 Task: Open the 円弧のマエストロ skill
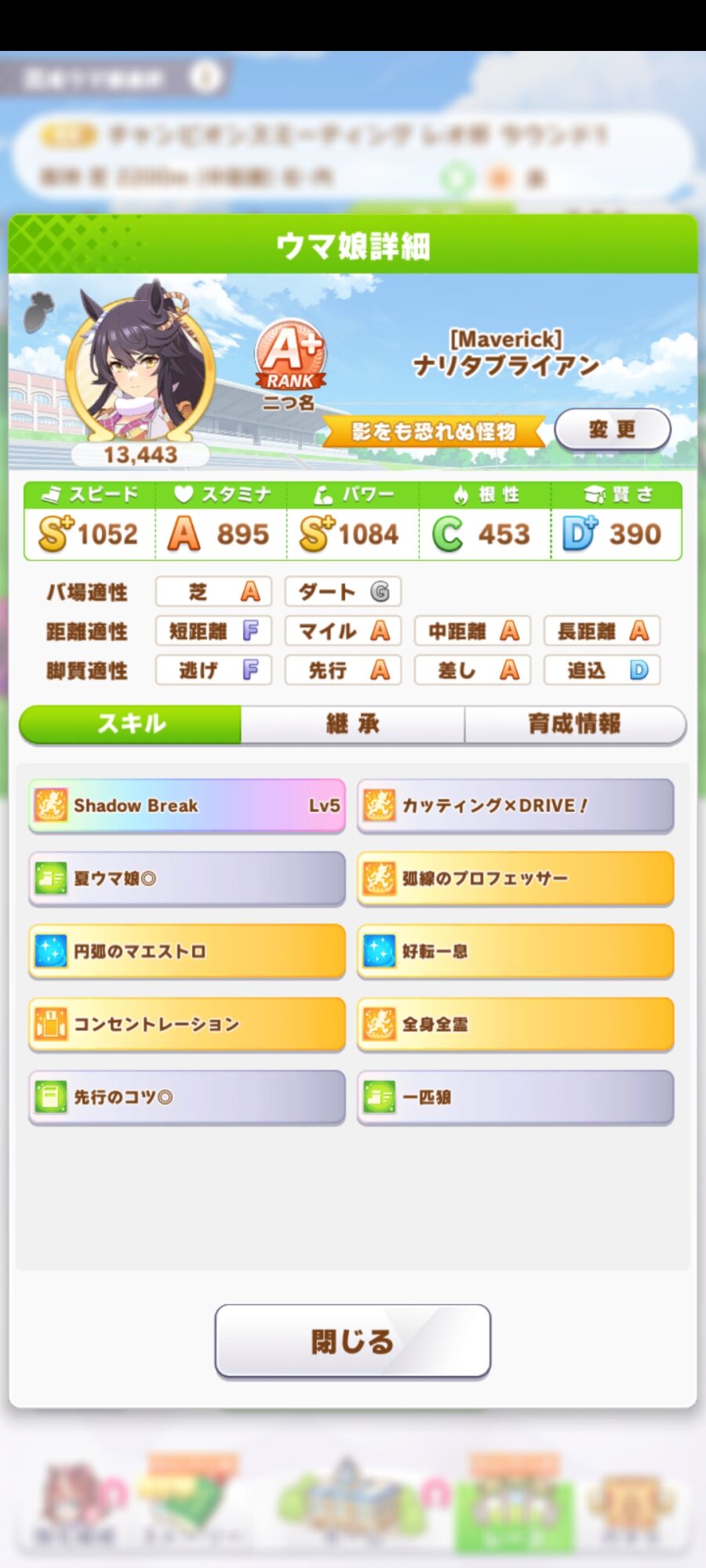[187, 951]
